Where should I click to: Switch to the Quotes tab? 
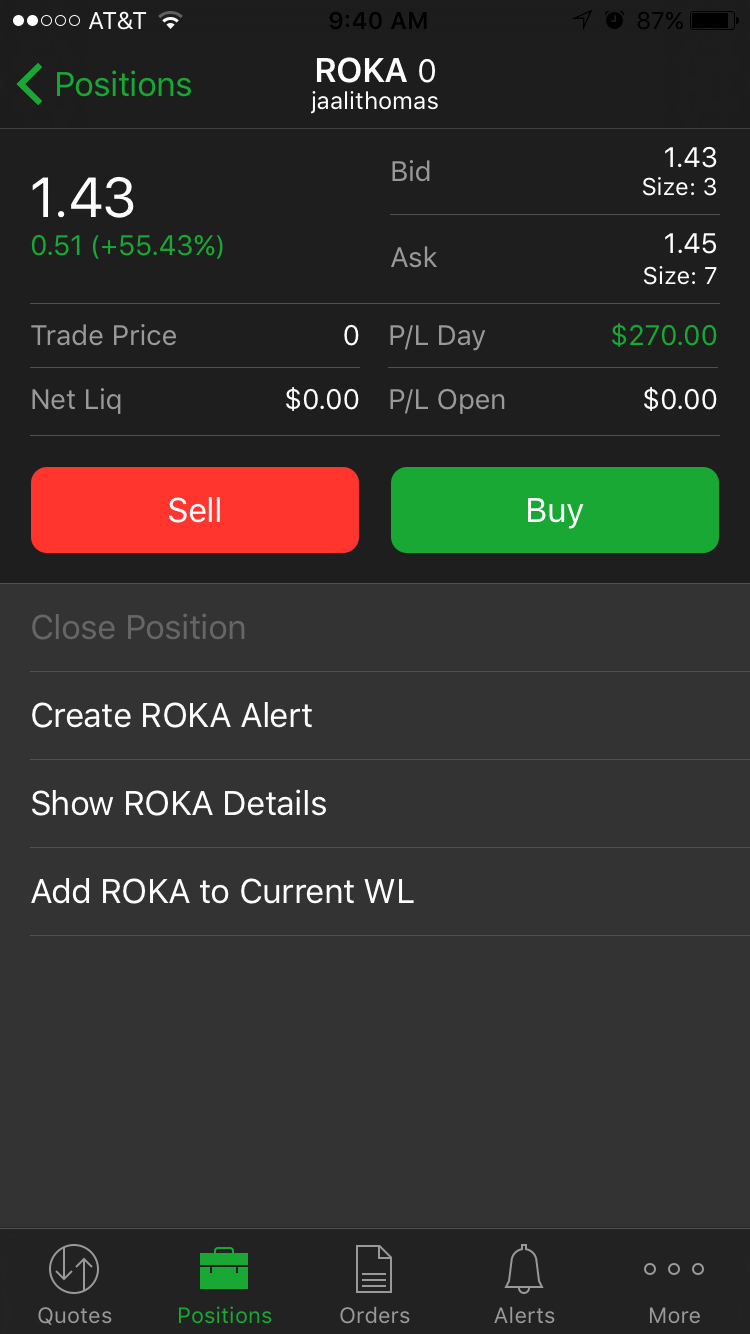pos(75,1284)
